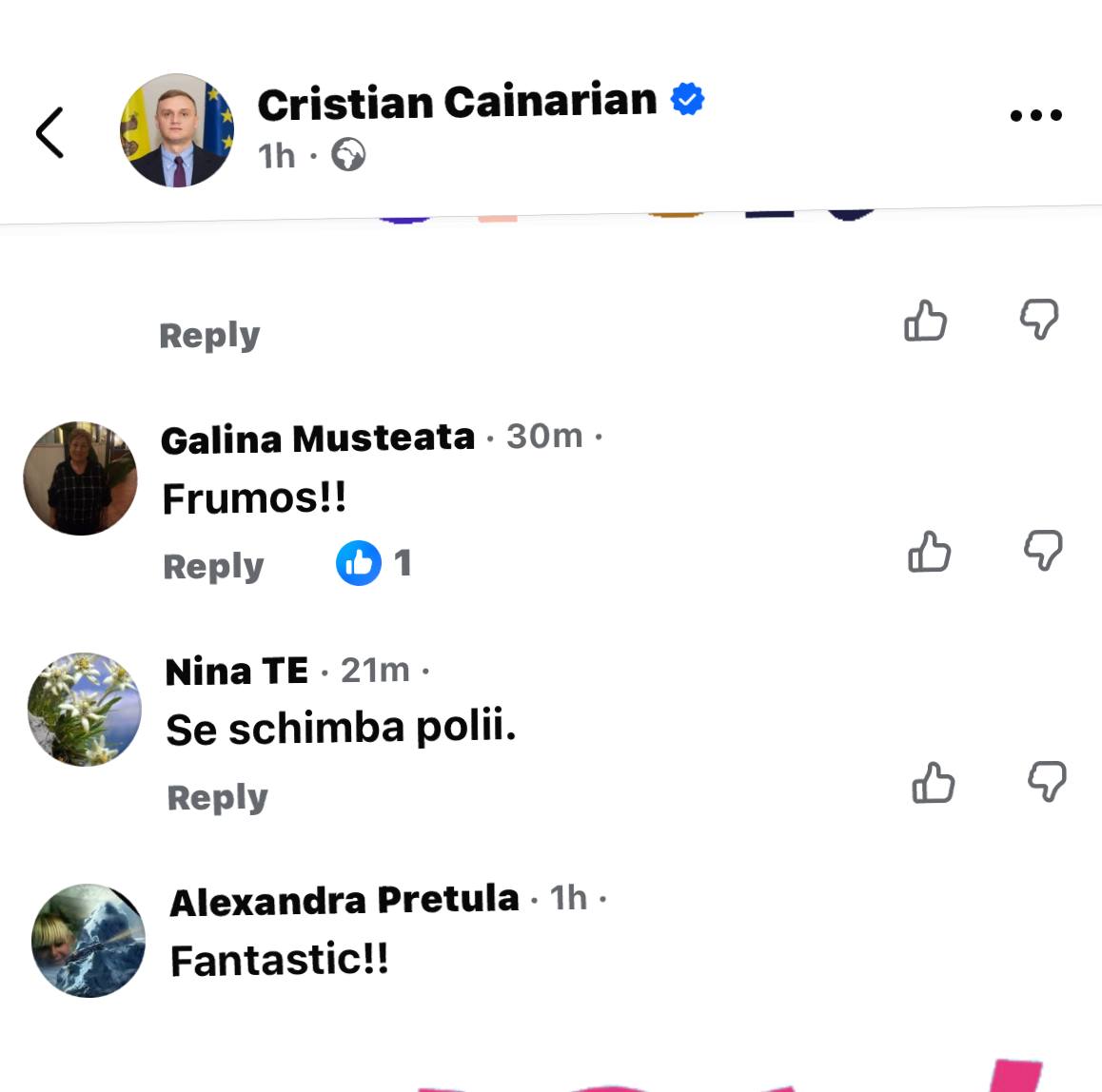Dislike Galina Musteata's comment

[x=1043, y=551]
